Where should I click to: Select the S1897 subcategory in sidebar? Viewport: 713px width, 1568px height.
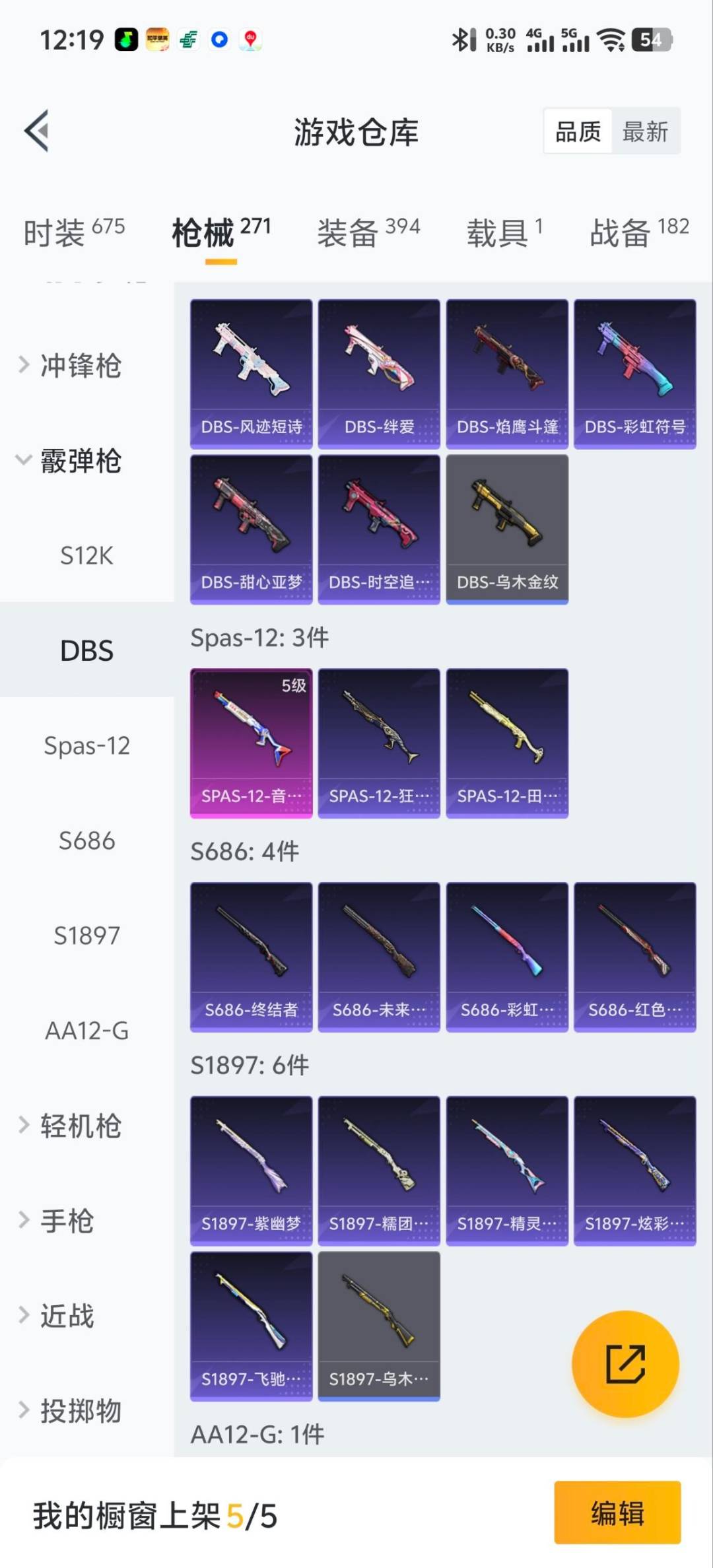tap(85, 935)
